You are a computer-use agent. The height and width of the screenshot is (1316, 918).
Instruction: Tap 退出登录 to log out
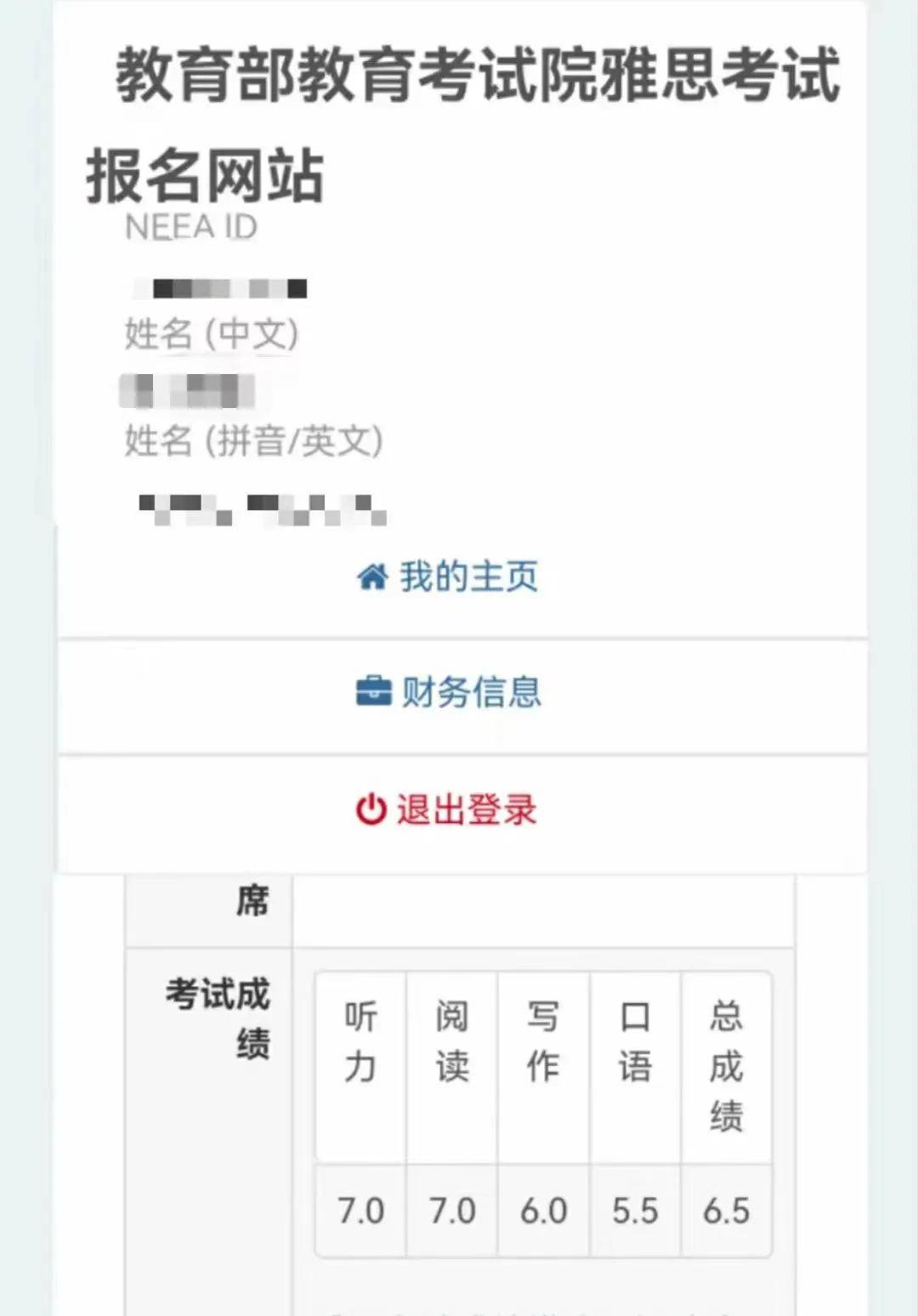[447, 809]
